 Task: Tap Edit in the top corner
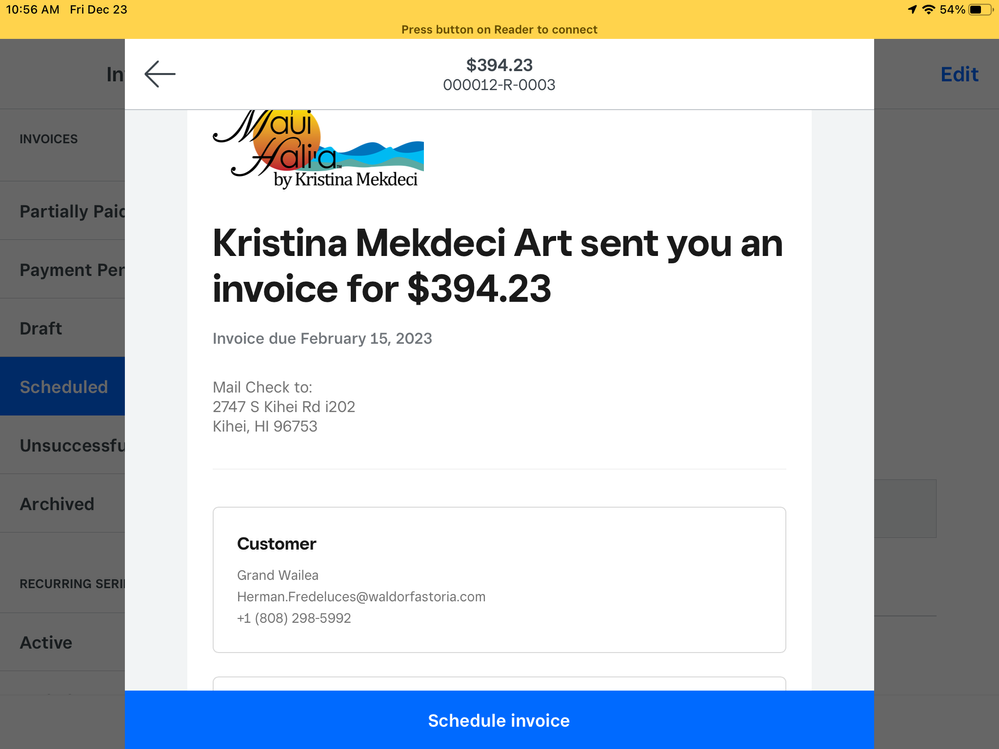click(959, 74)
